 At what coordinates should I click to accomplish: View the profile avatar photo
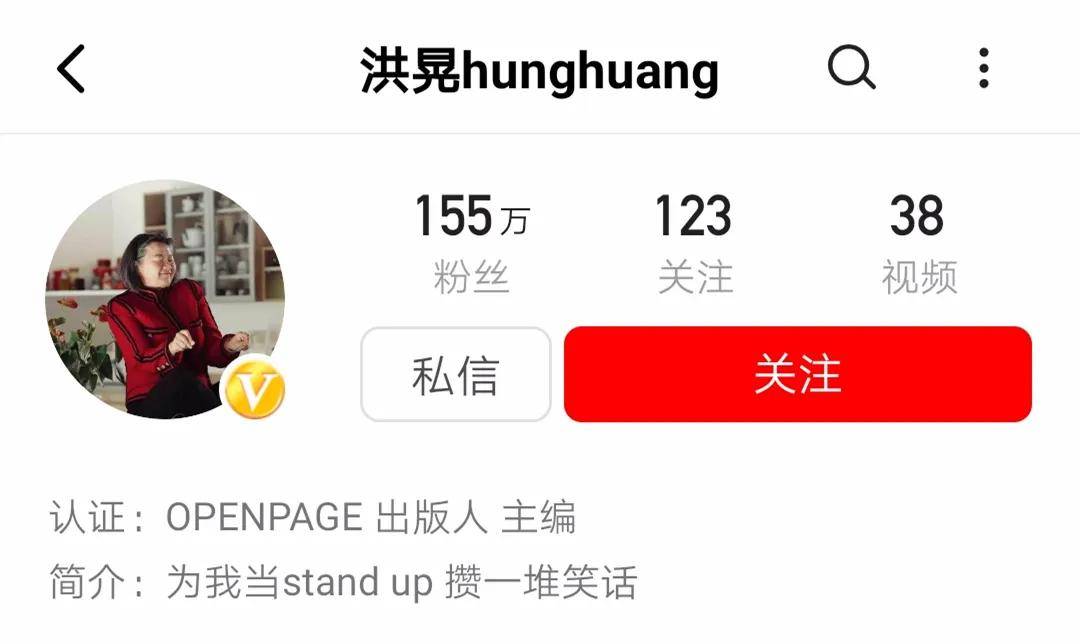[165, 299]
